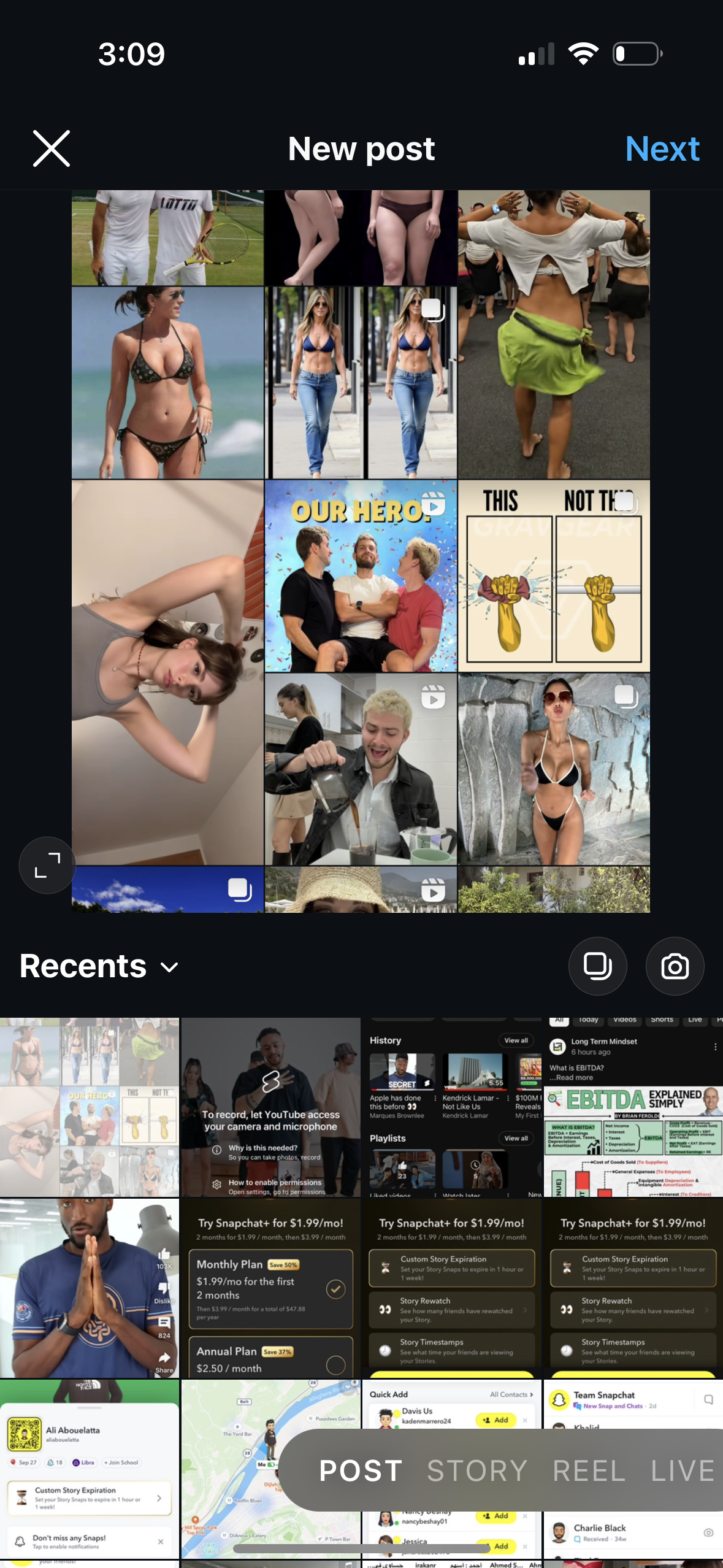723x1568 pixels.
Task: Tap the Reel icon on the straw hat thumbnail
Action: point(433,890)
